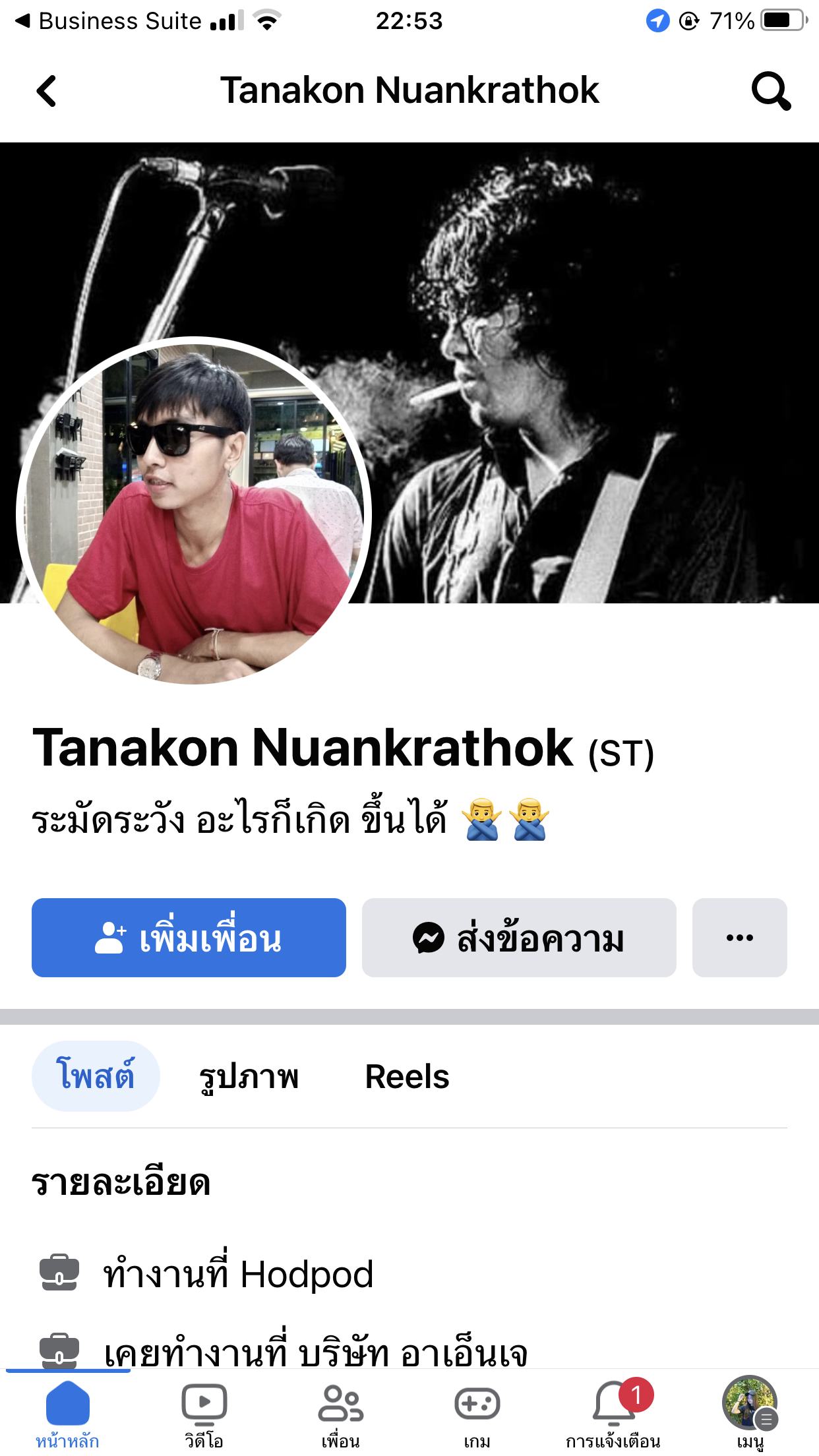819x1456 pixels.
Task: Return to Business Suite from the status bar
Action: pos(109,21)
